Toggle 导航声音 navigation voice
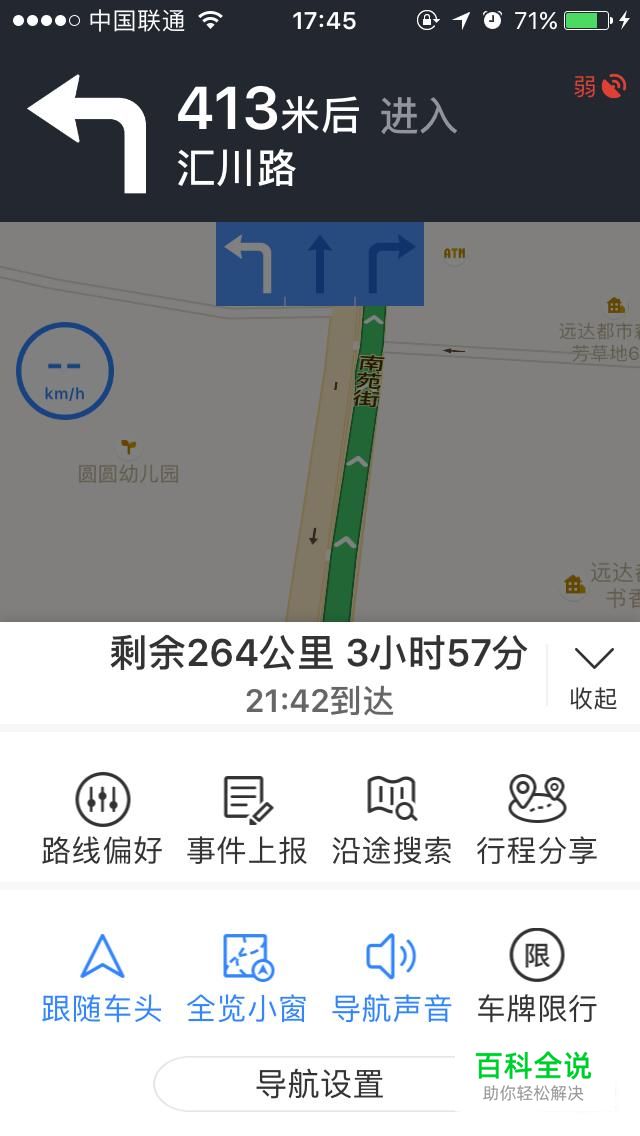The width and height of the screenshot is (640, 1136). [x=392, y=977]
